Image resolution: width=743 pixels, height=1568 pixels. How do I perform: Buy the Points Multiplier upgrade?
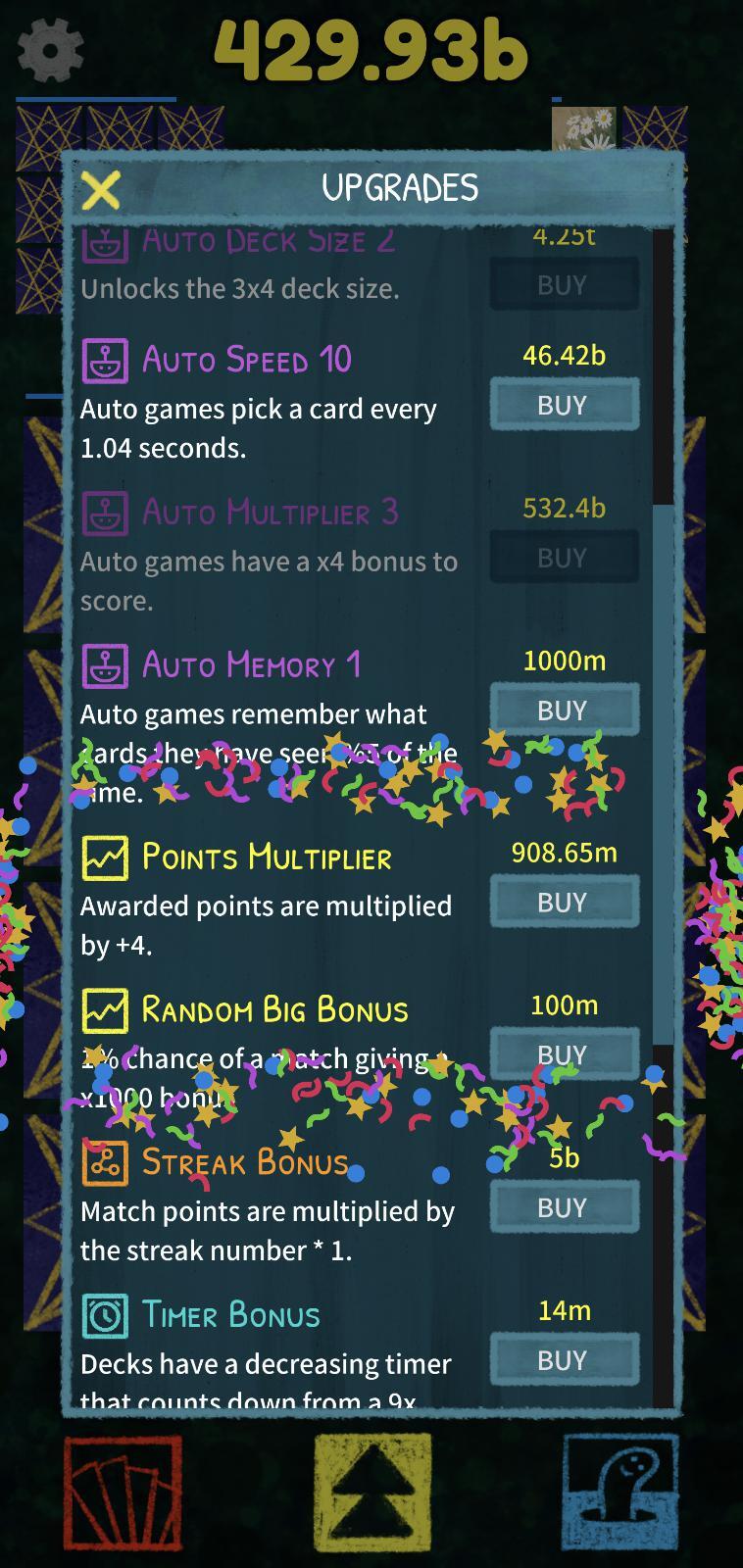coord(563,902)
